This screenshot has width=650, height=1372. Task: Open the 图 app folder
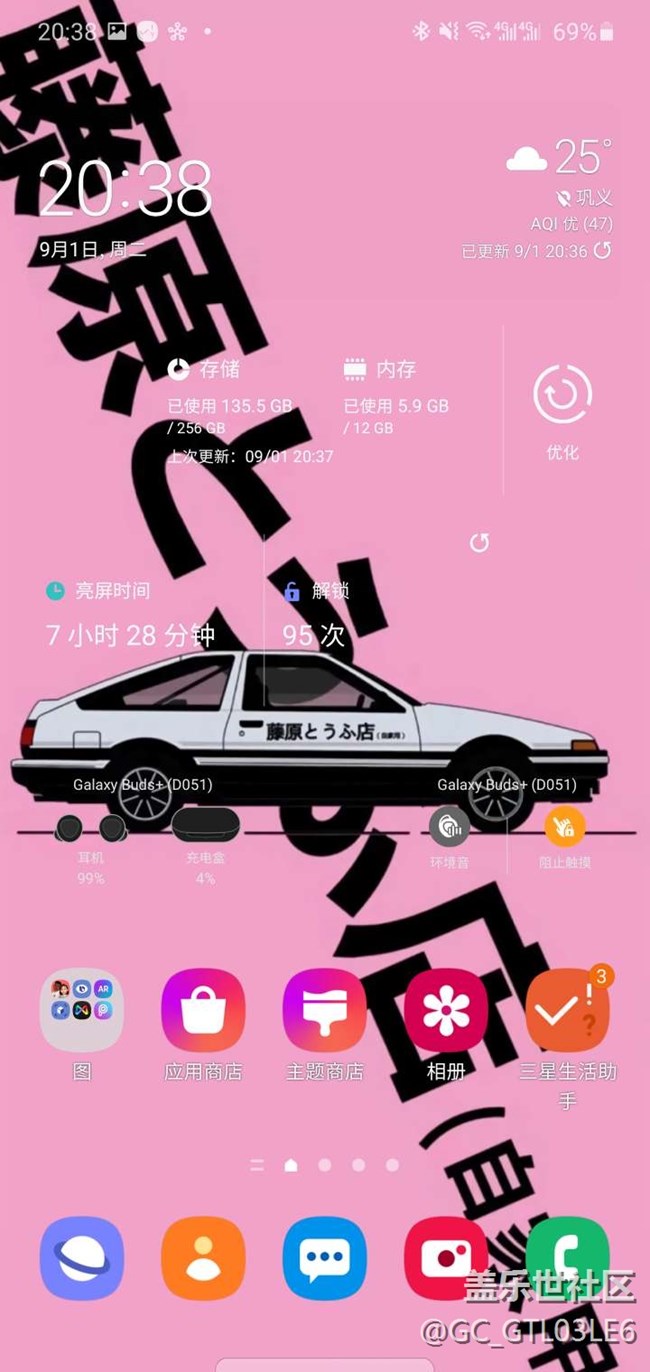82,1010
